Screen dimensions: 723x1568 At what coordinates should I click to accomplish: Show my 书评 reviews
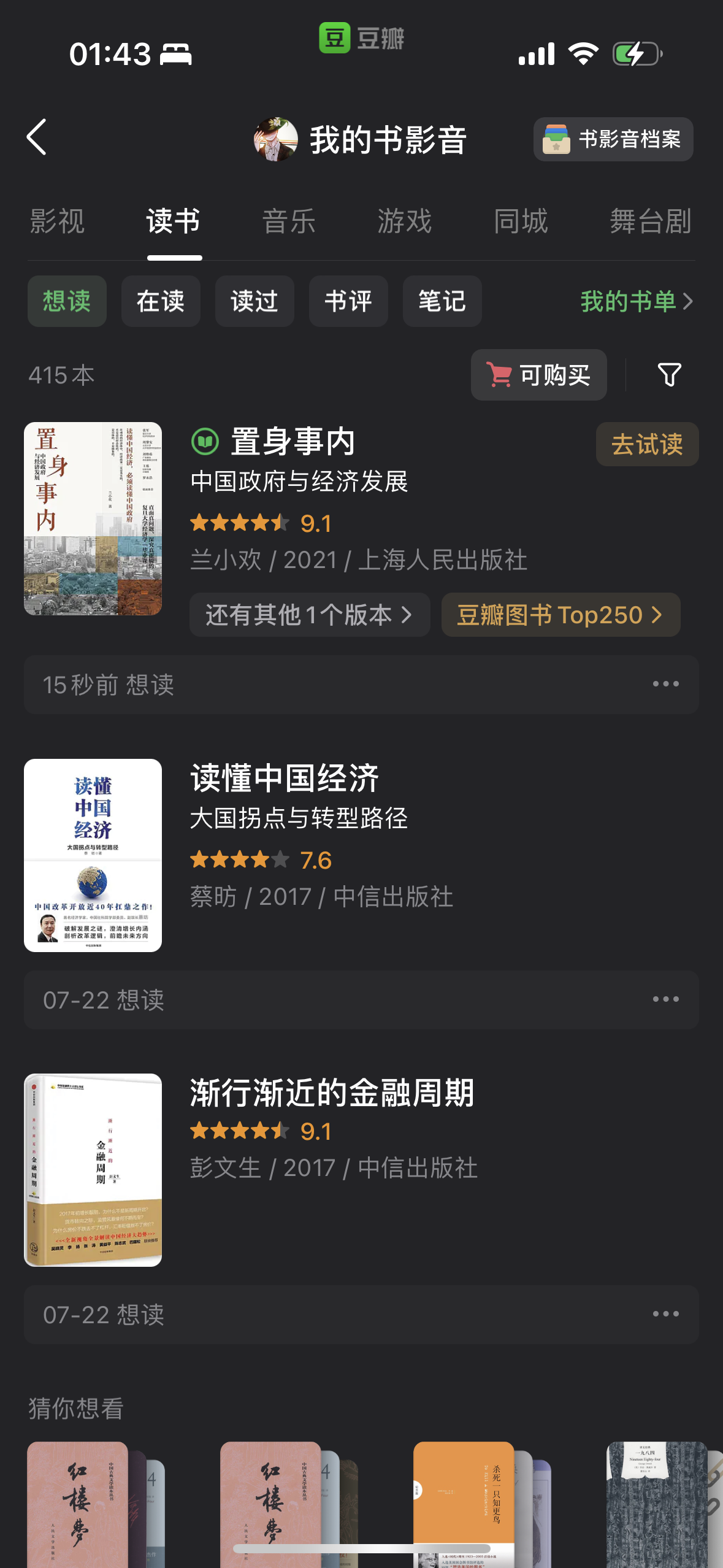click(x=348, y=301)
